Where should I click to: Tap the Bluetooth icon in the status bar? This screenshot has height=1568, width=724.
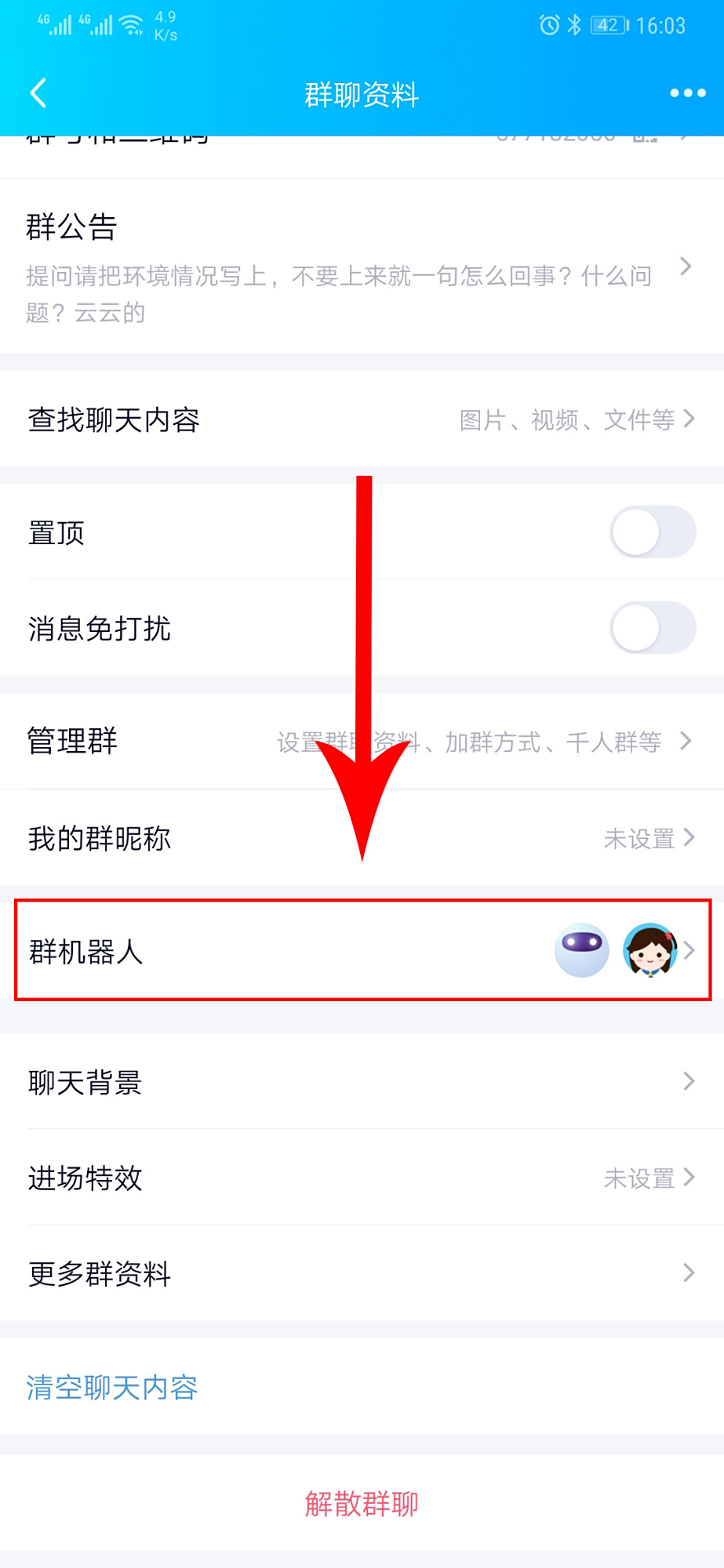click(573, 24)
